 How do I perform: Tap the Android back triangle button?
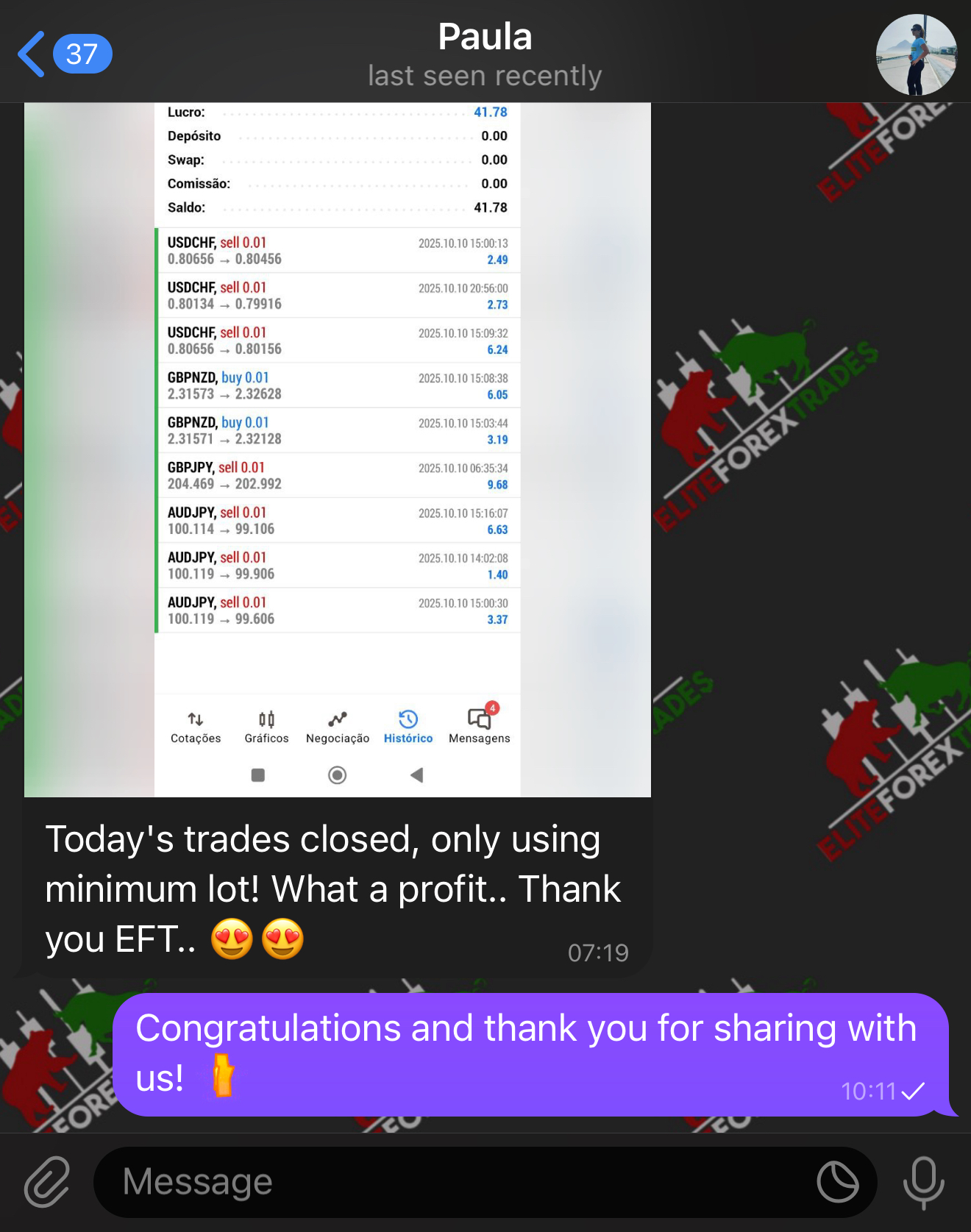point(417,775)
